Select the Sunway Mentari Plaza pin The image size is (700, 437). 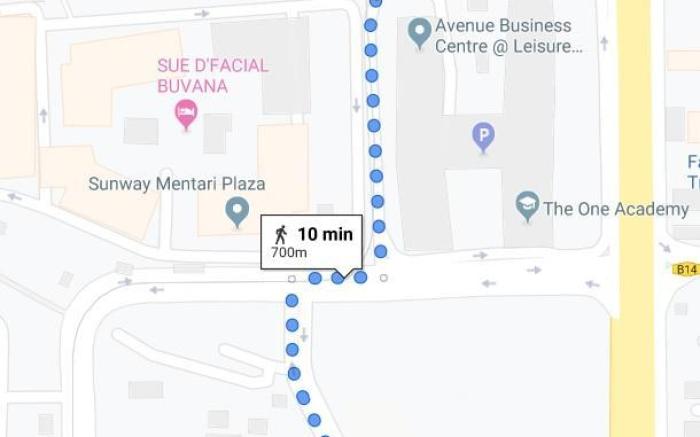coord(237,211)
